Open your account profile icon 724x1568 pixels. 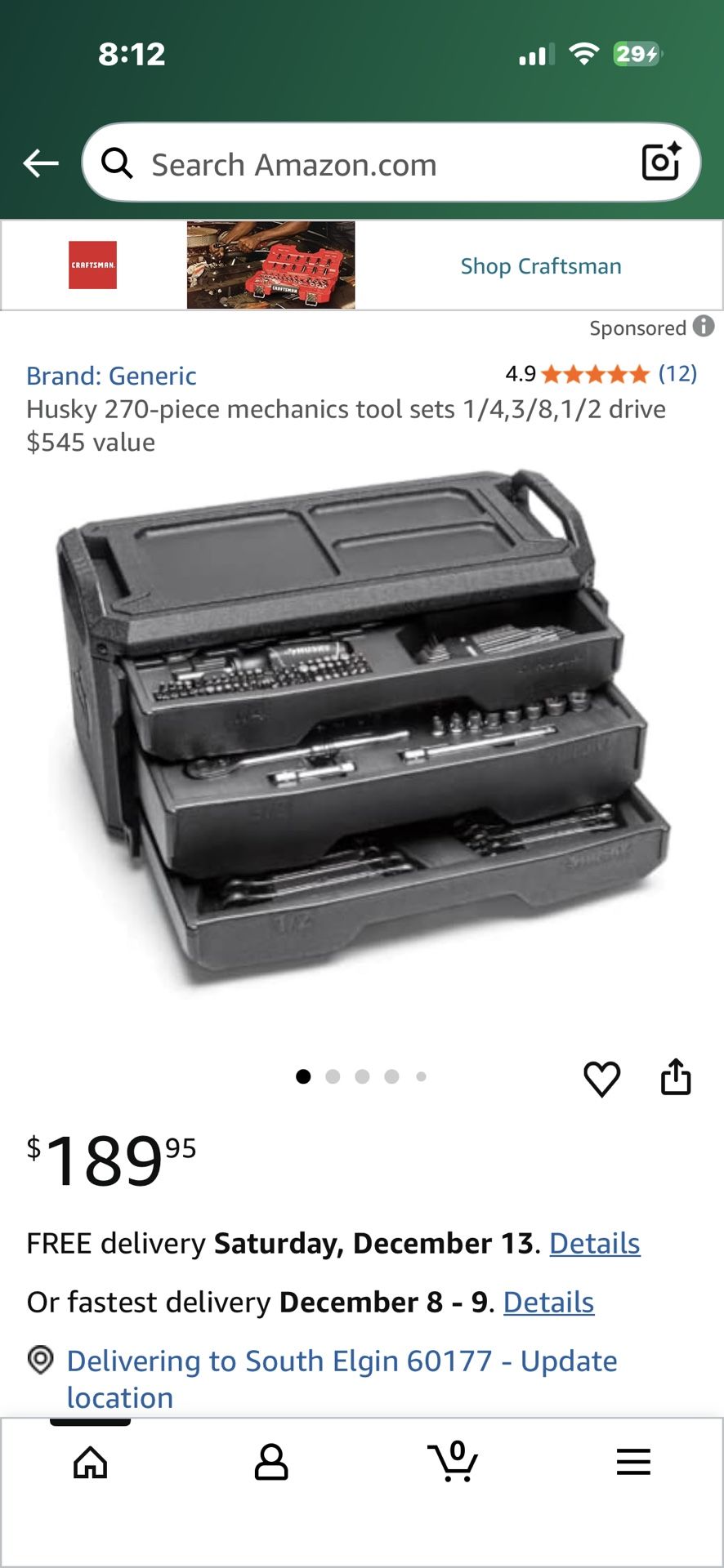[271, 1462]
